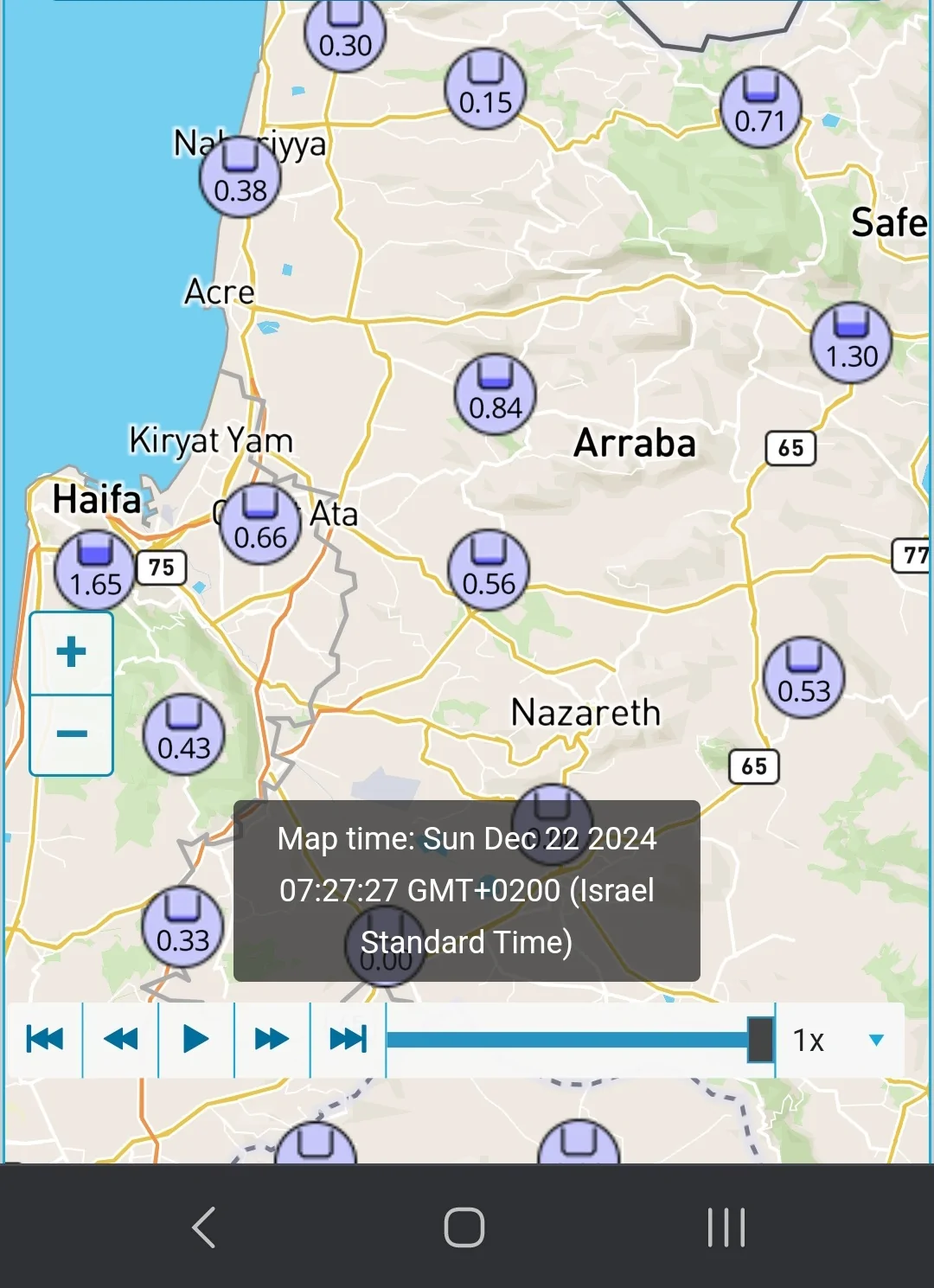Jump to the first map frame
Screen dimensions: 934x1288
click(x=45, y=1039)
